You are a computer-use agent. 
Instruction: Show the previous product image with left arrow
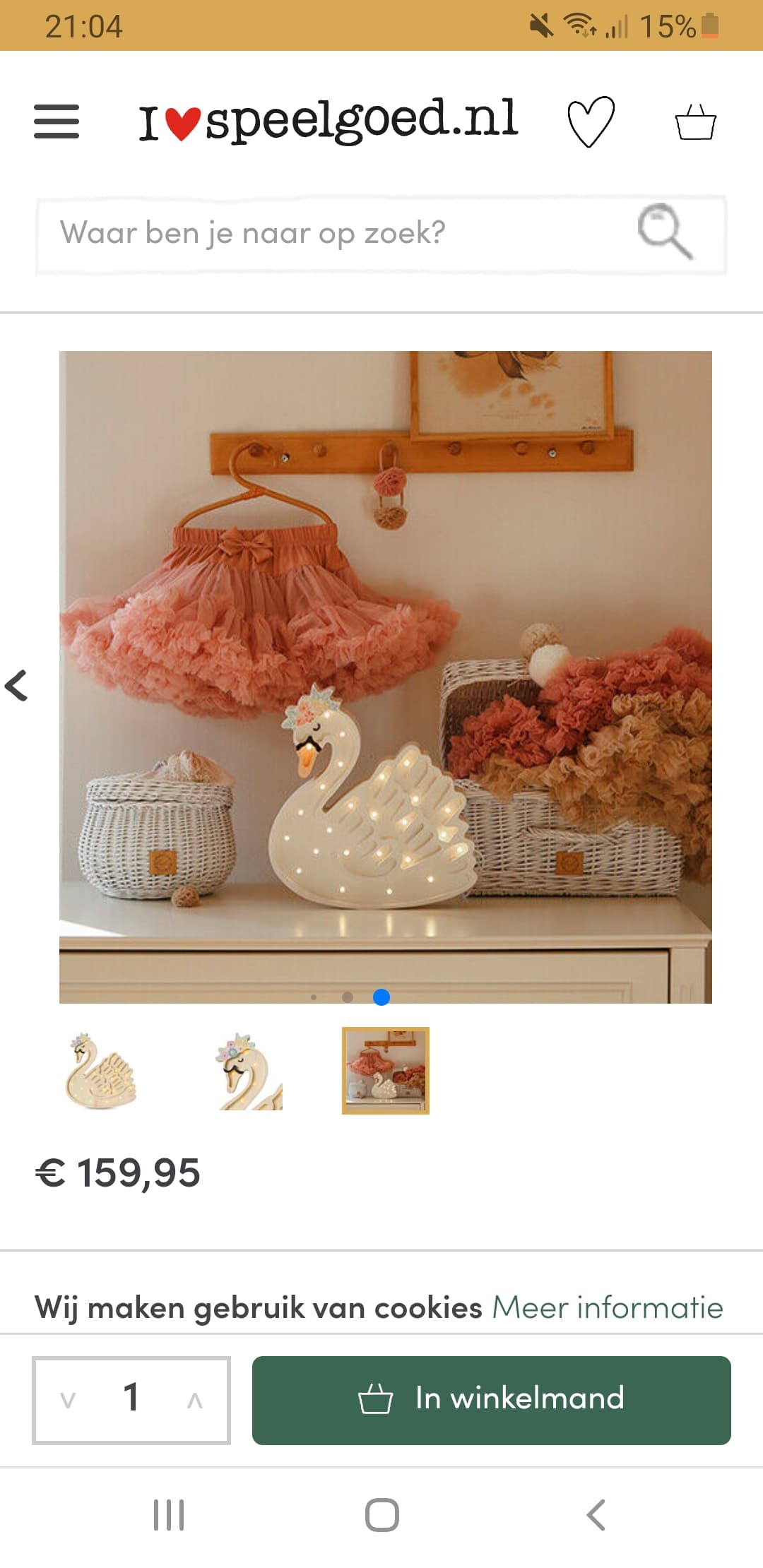[16, 685]
